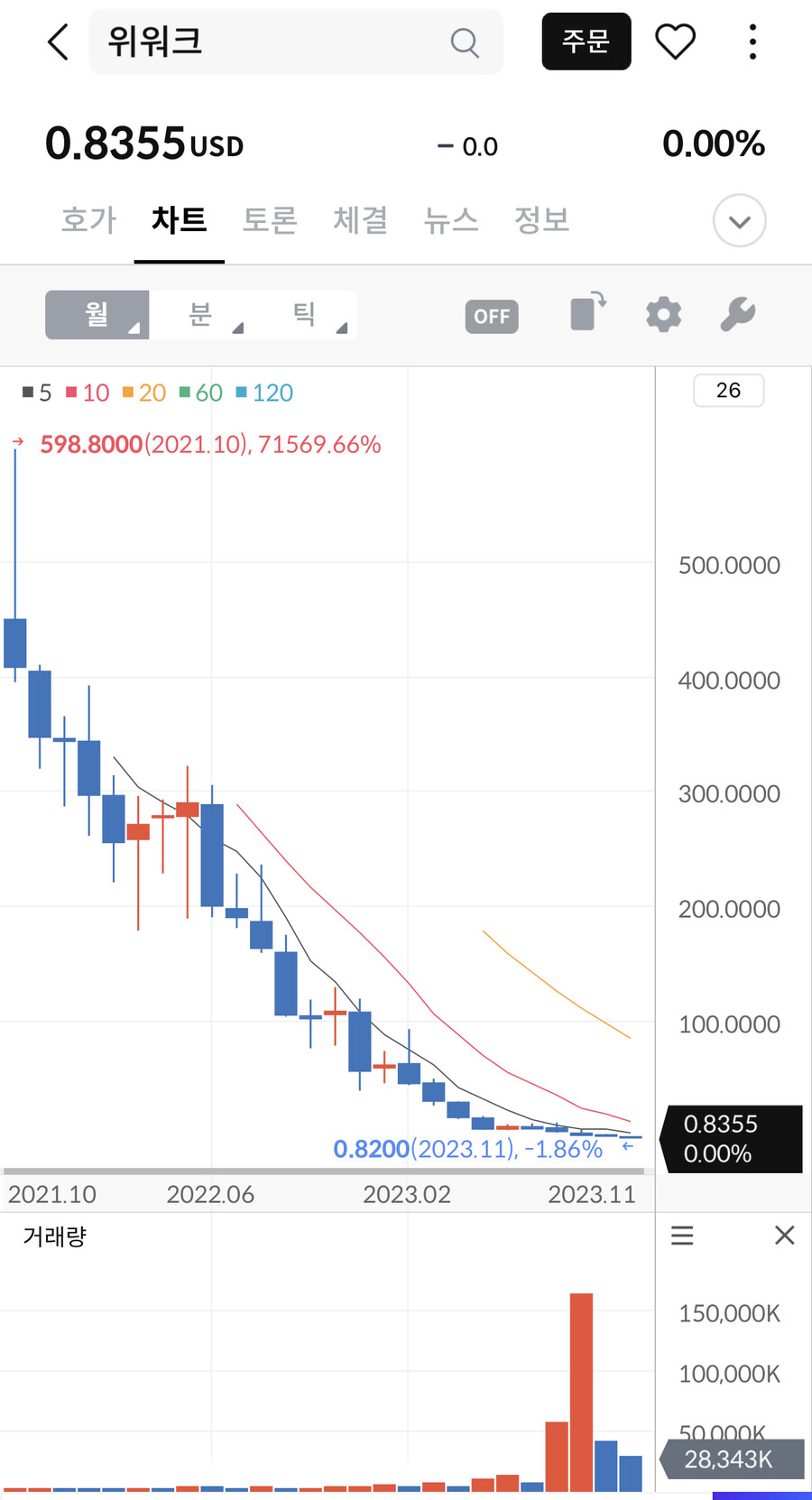Go back using the arrow icon
This screenshot has width=812, height=1500.
click(58, 42)
